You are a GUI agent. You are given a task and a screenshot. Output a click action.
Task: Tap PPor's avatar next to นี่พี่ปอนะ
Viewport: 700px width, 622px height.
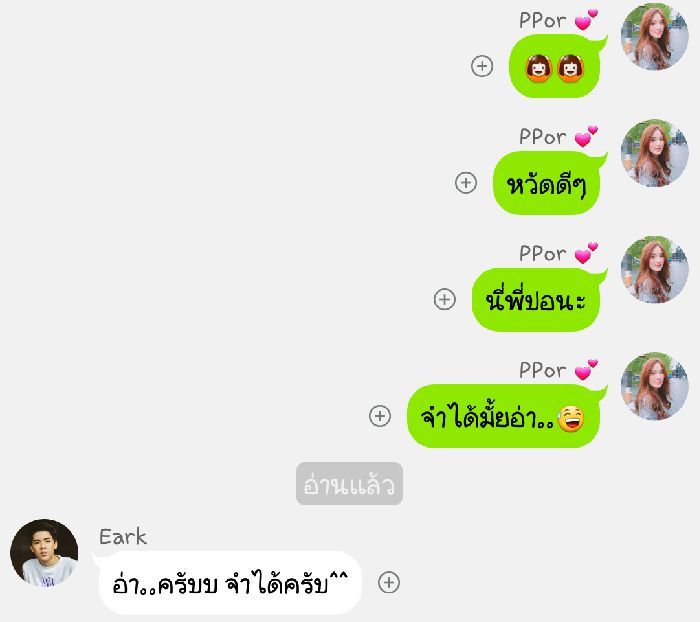point(654,269)
